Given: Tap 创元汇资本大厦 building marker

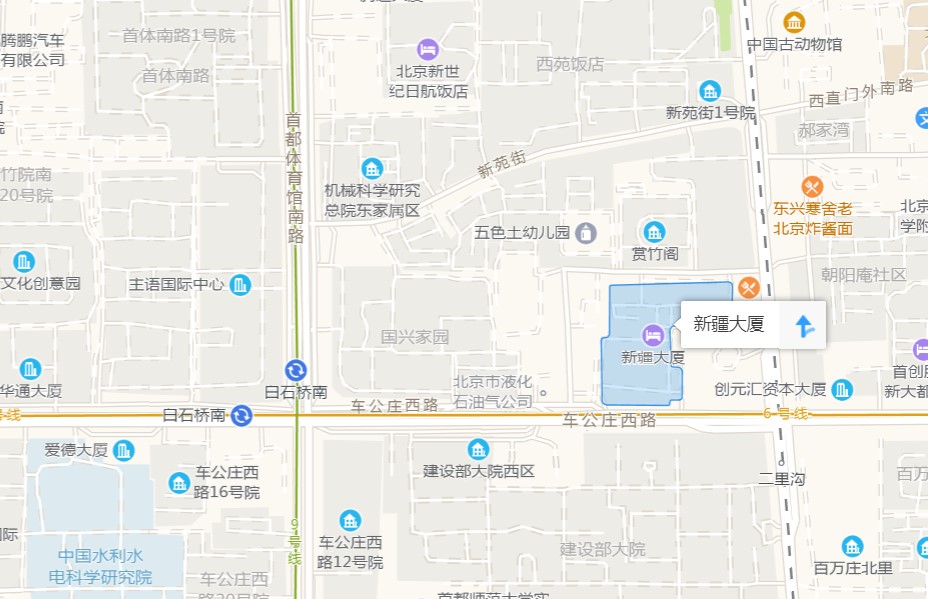Looking at the screenshot, I should (x=842, y=389).
